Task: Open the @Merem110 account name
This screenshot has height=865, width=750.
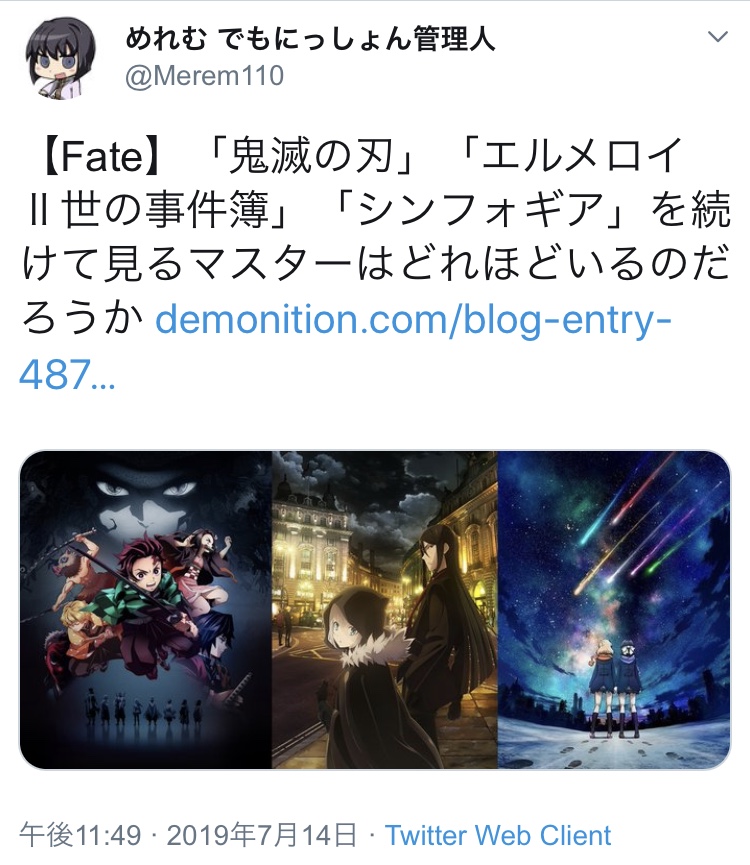Action: click(x=204, y=76)
